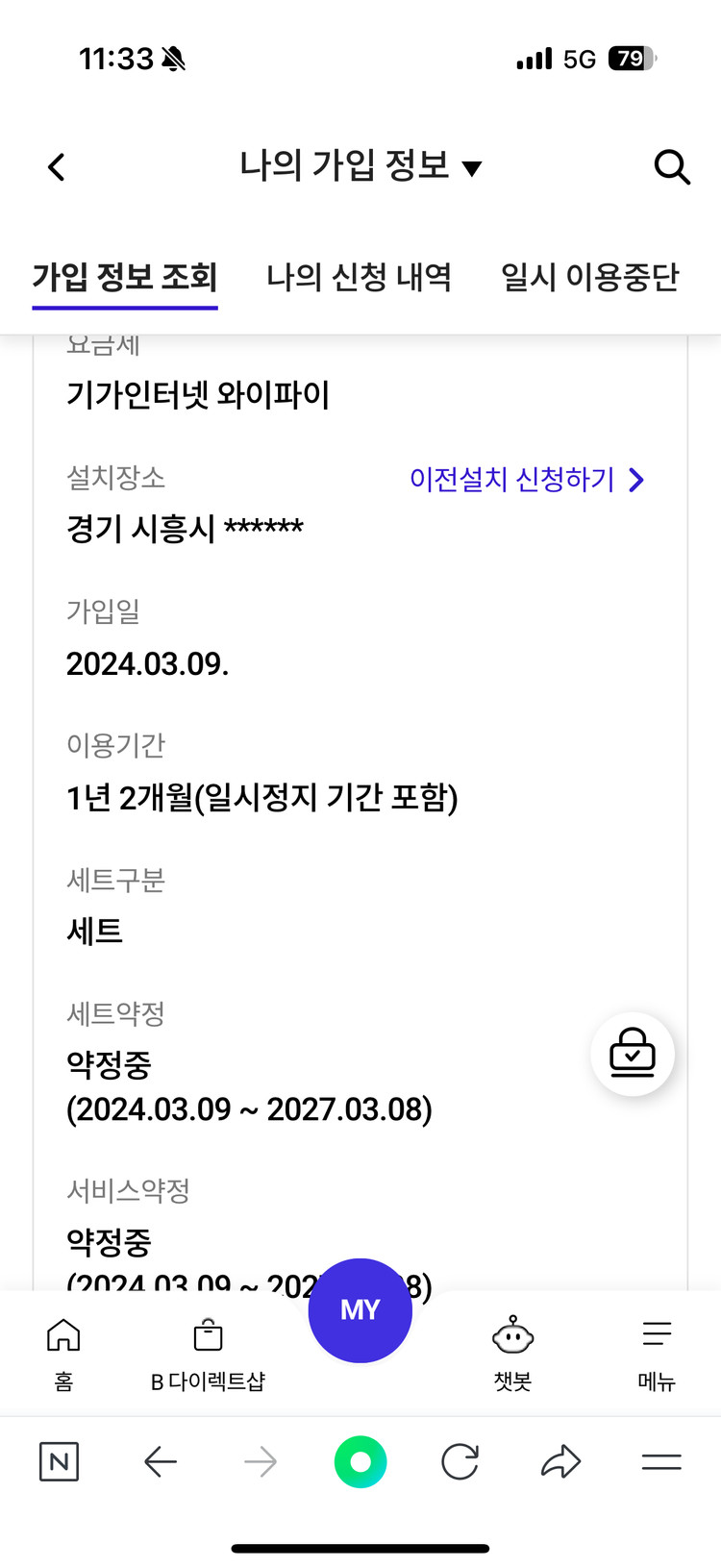Switch to the 일시 이용중단 tab
Image resolution: width=721 pixels, height=1568 pixels.
click(589, 278)
